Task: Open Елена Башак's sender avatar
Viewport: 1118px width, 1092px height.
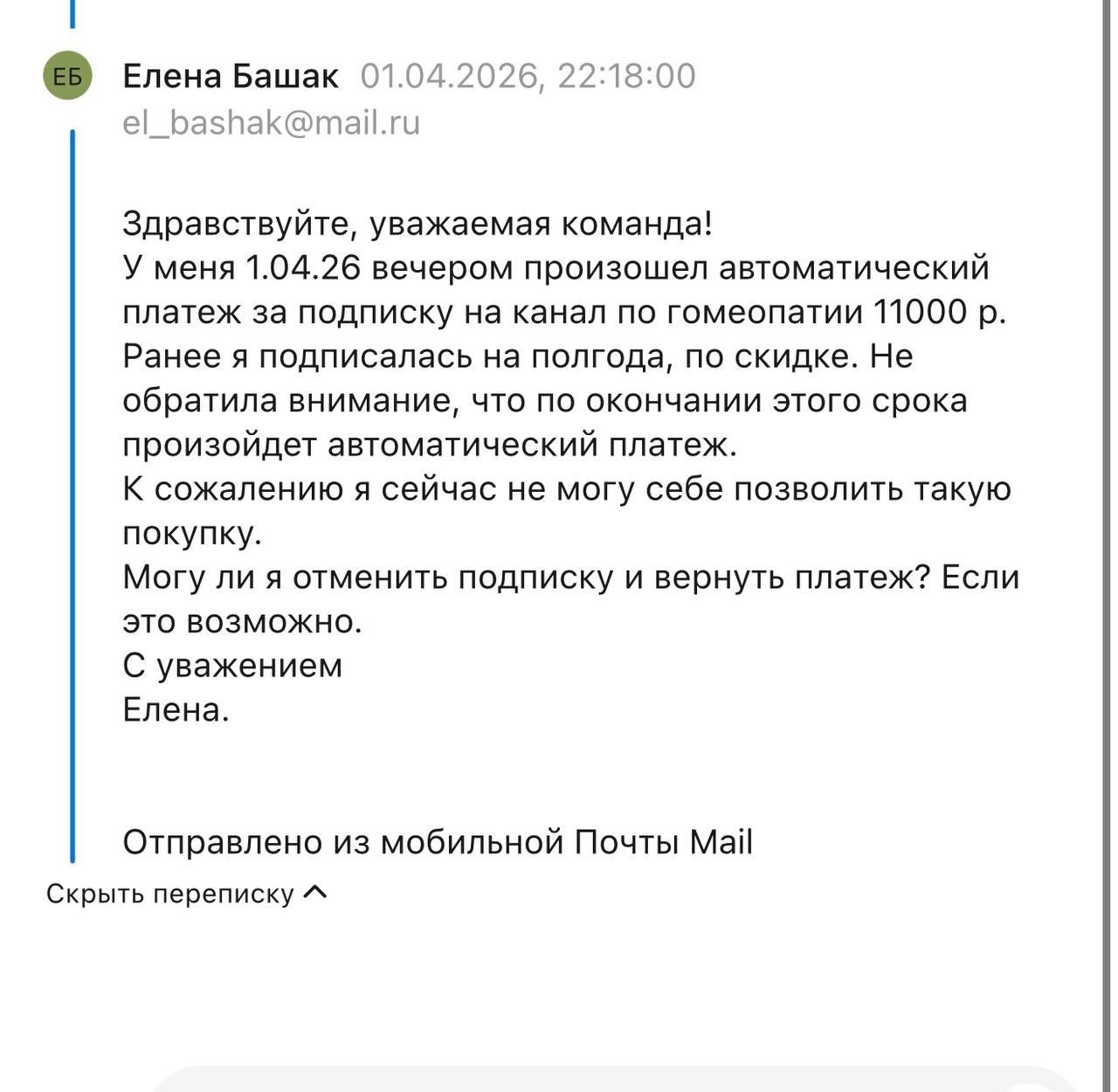Action: (x=67, y=76)
